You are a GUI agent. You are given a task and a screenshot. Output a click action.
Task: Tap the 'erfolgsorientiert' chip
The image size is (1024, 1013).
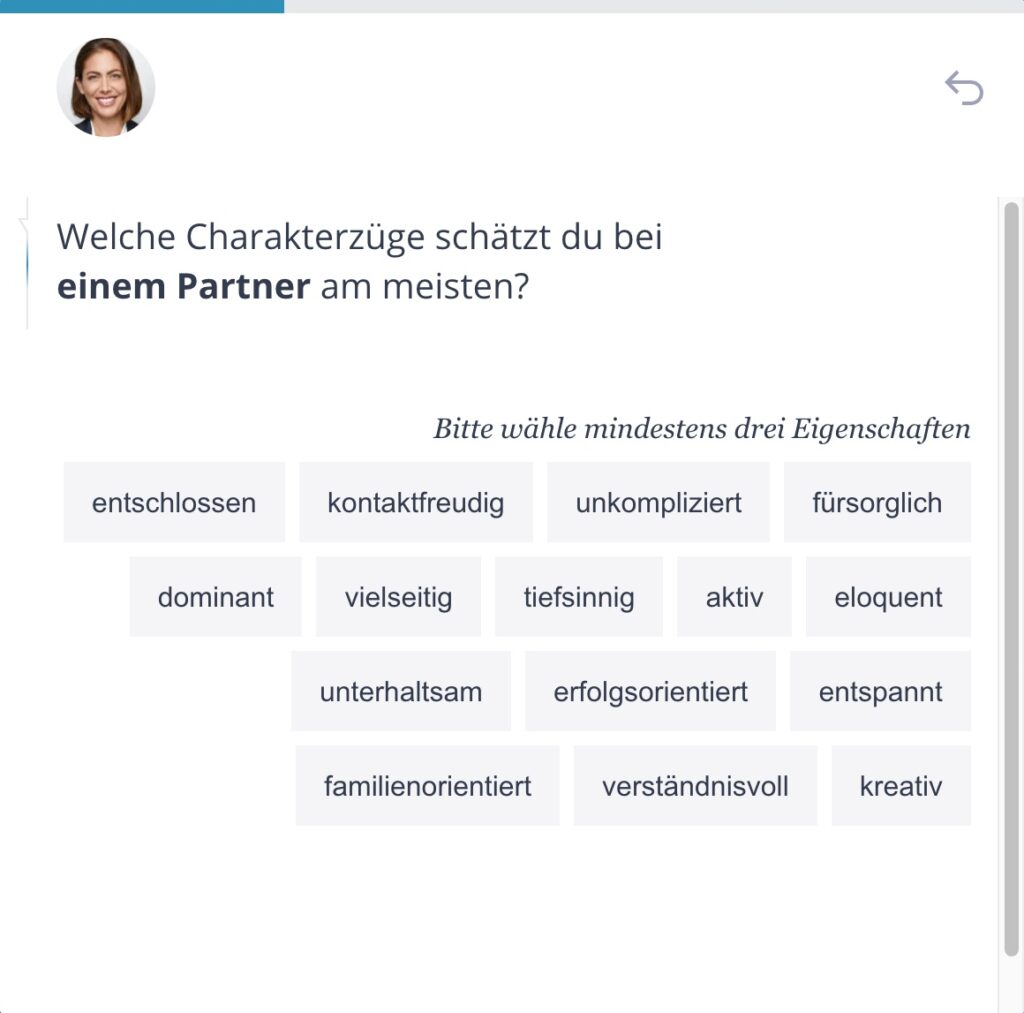(x=650, y=691)
